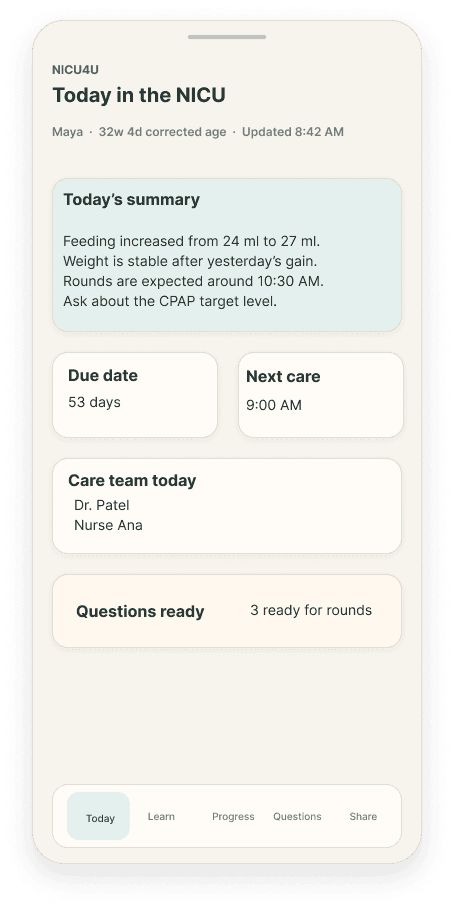This screenshot has width=454, height=908.
Task: Switch to the Today tab
Action: 98,815
